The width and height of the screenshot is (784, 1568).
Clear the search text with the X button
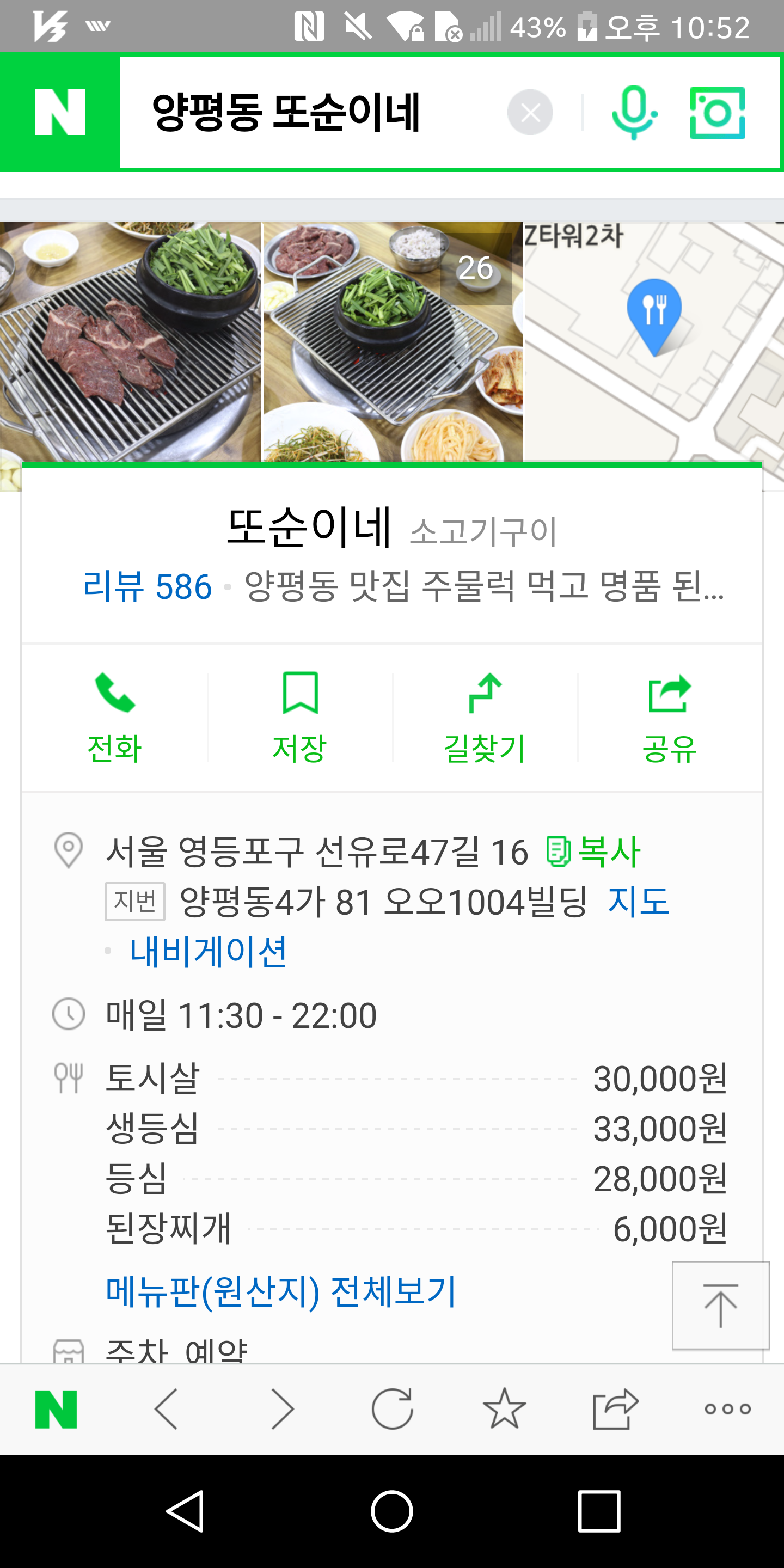530,113
